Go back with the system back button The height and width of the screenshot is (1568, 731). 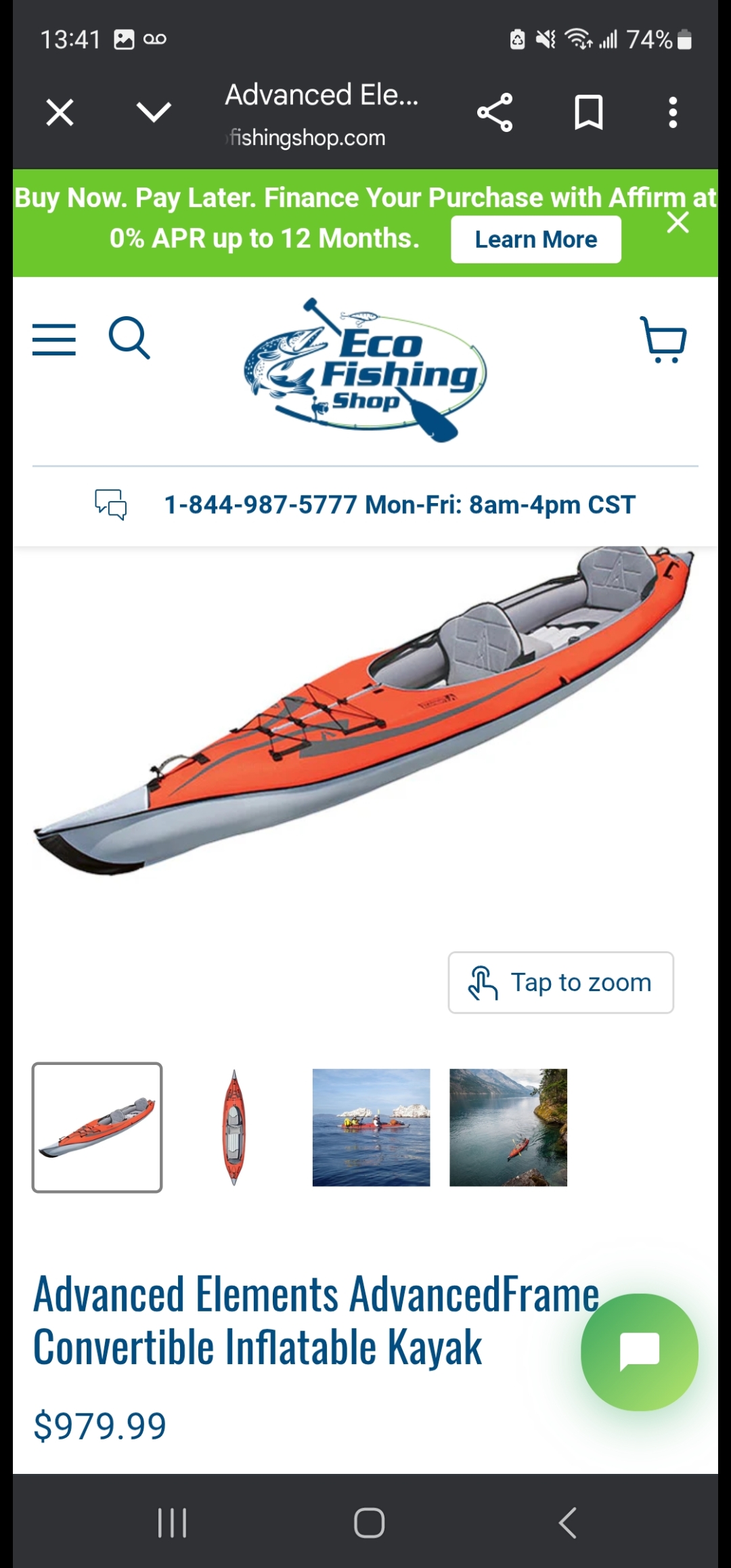pyautogui.click(x=567, y=1523)
